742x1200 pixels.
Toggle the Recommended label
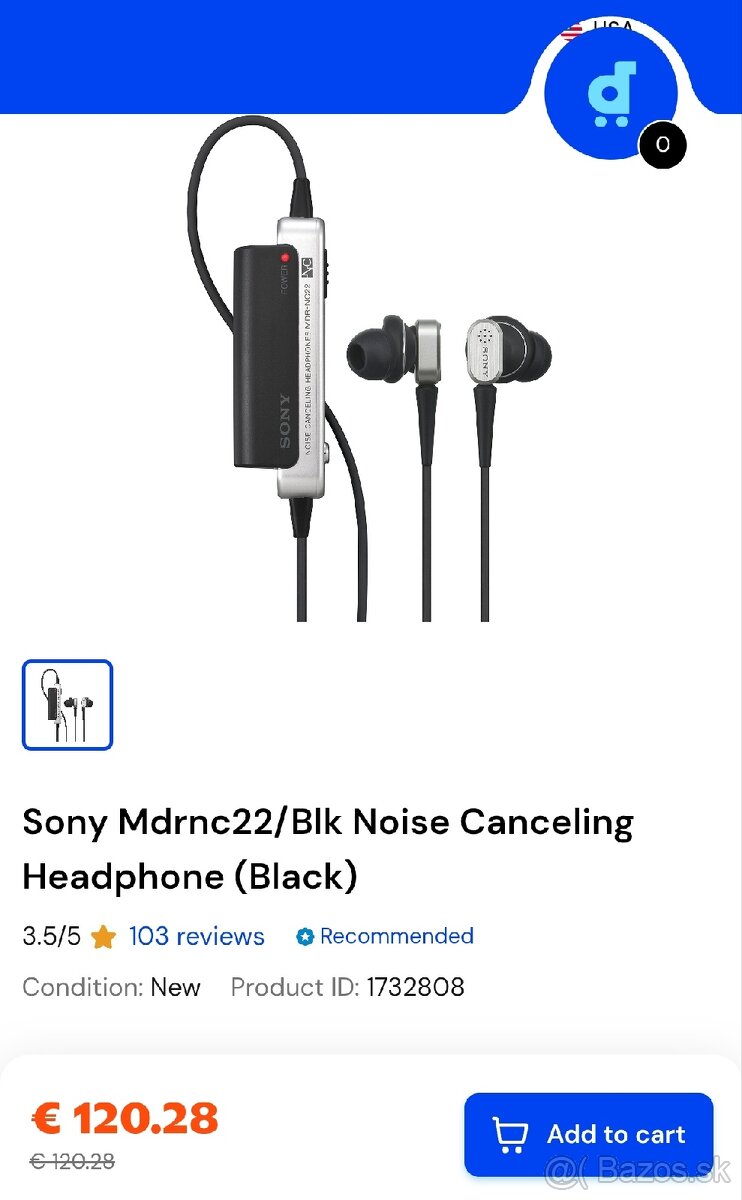[x=396, y=936]
